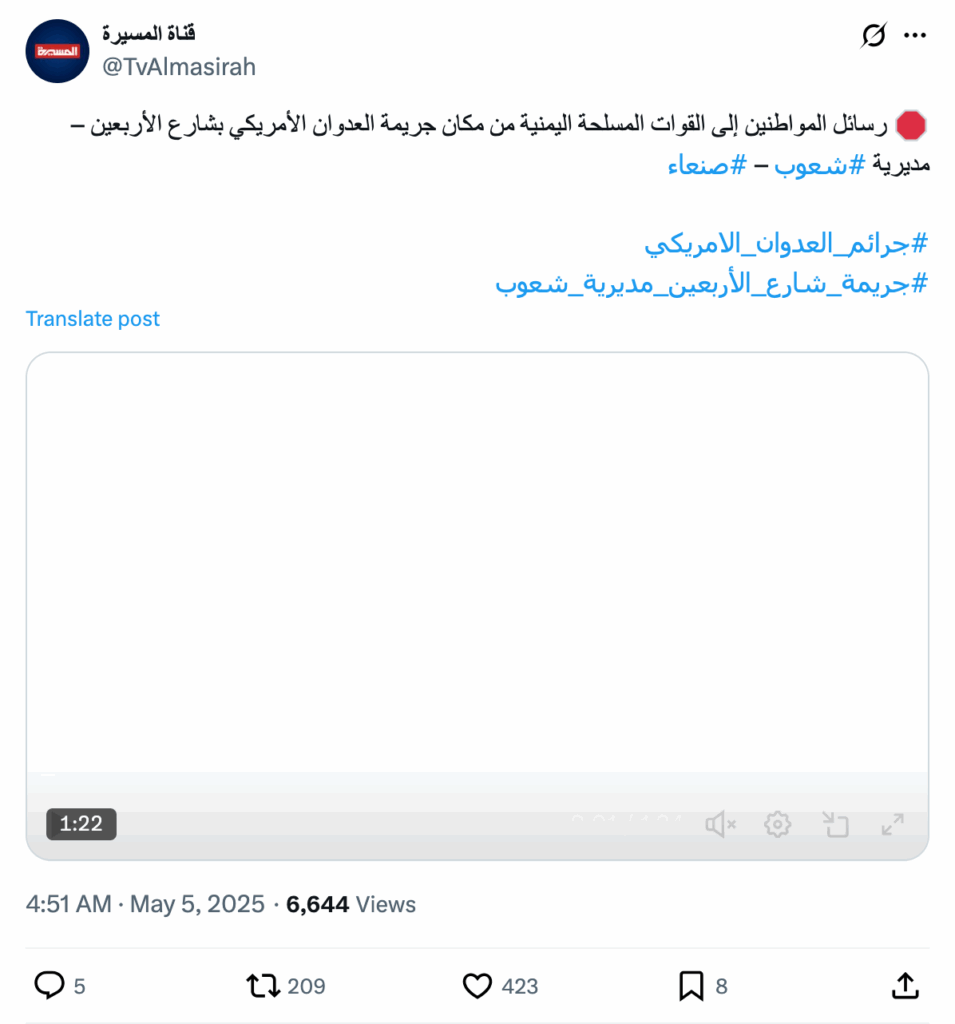Viewport: 955px width, 1024px height.
Task: Reply to this post
Action: (50, 986)
